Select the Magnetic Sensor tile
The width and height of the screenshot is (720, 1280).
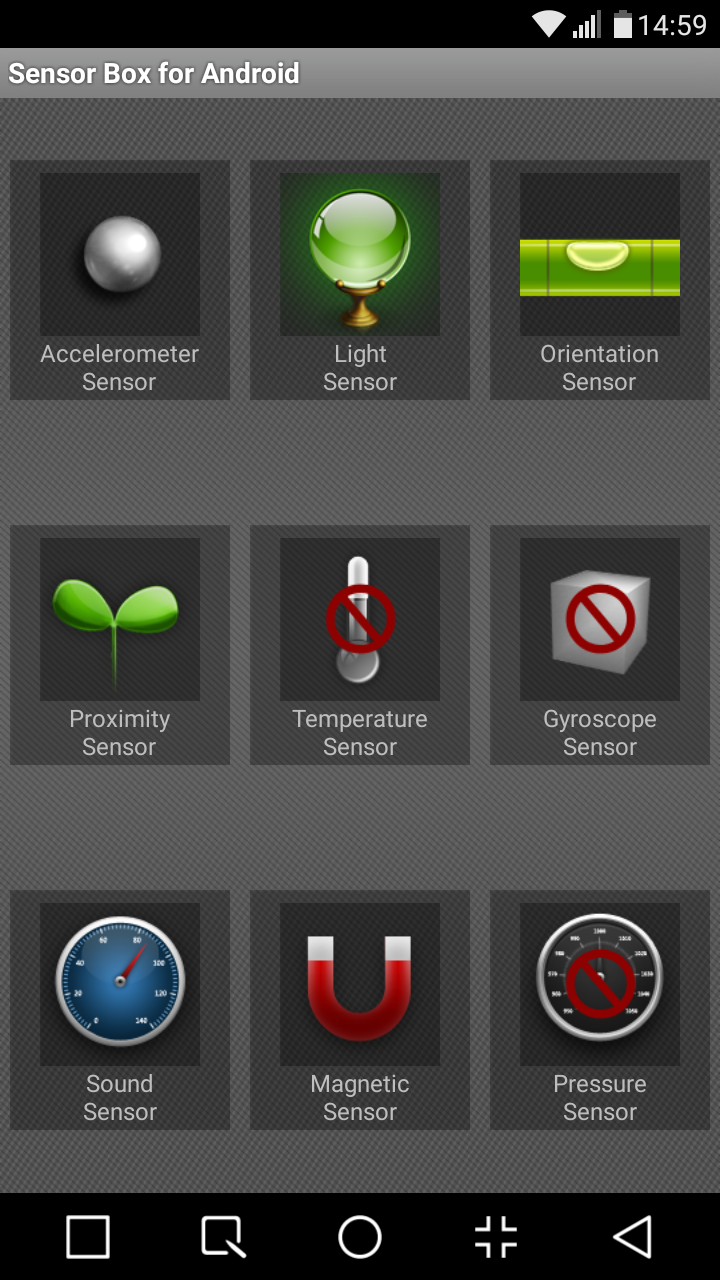pyautogui.click(x=360, y=1010)
